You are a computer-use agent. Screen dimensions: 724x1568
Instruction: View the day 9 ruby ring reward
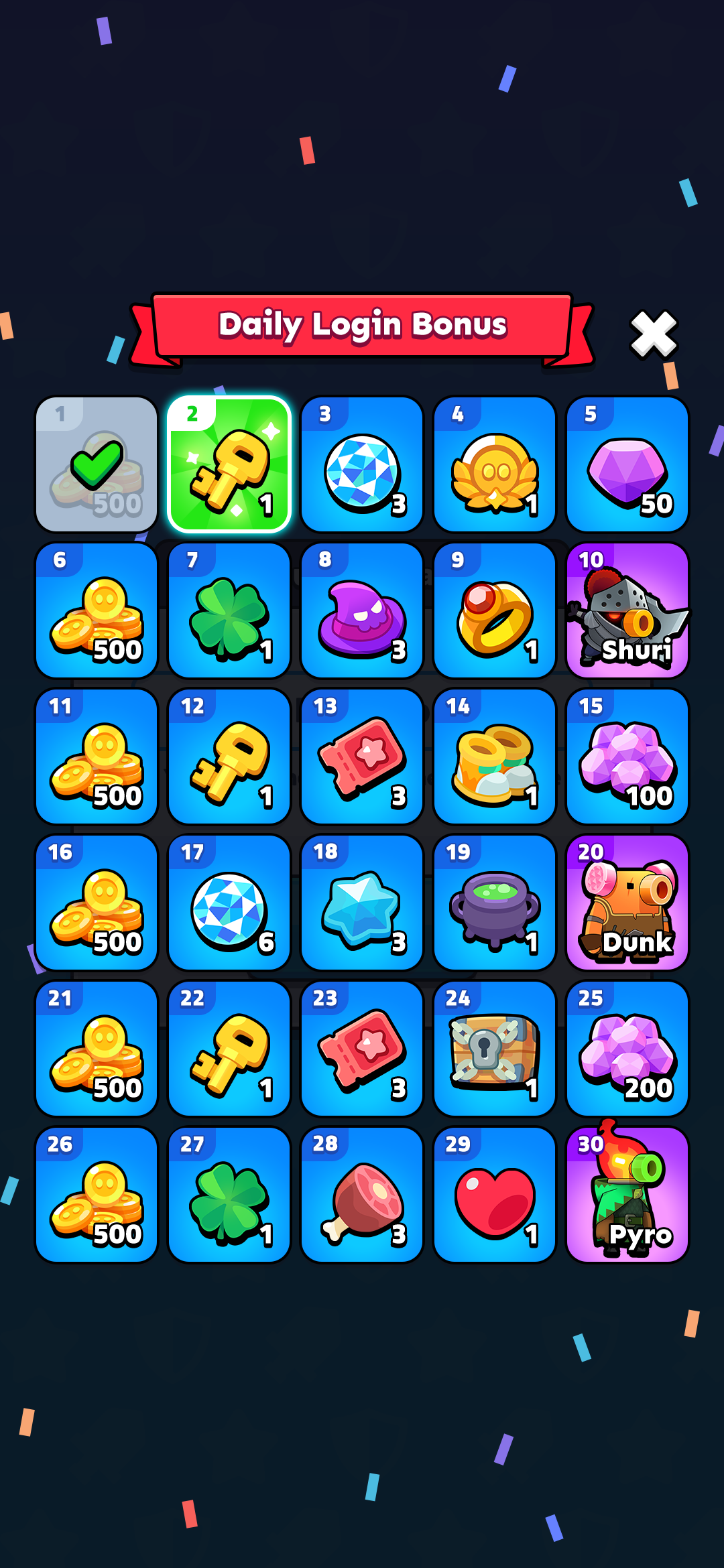[495, 610]
